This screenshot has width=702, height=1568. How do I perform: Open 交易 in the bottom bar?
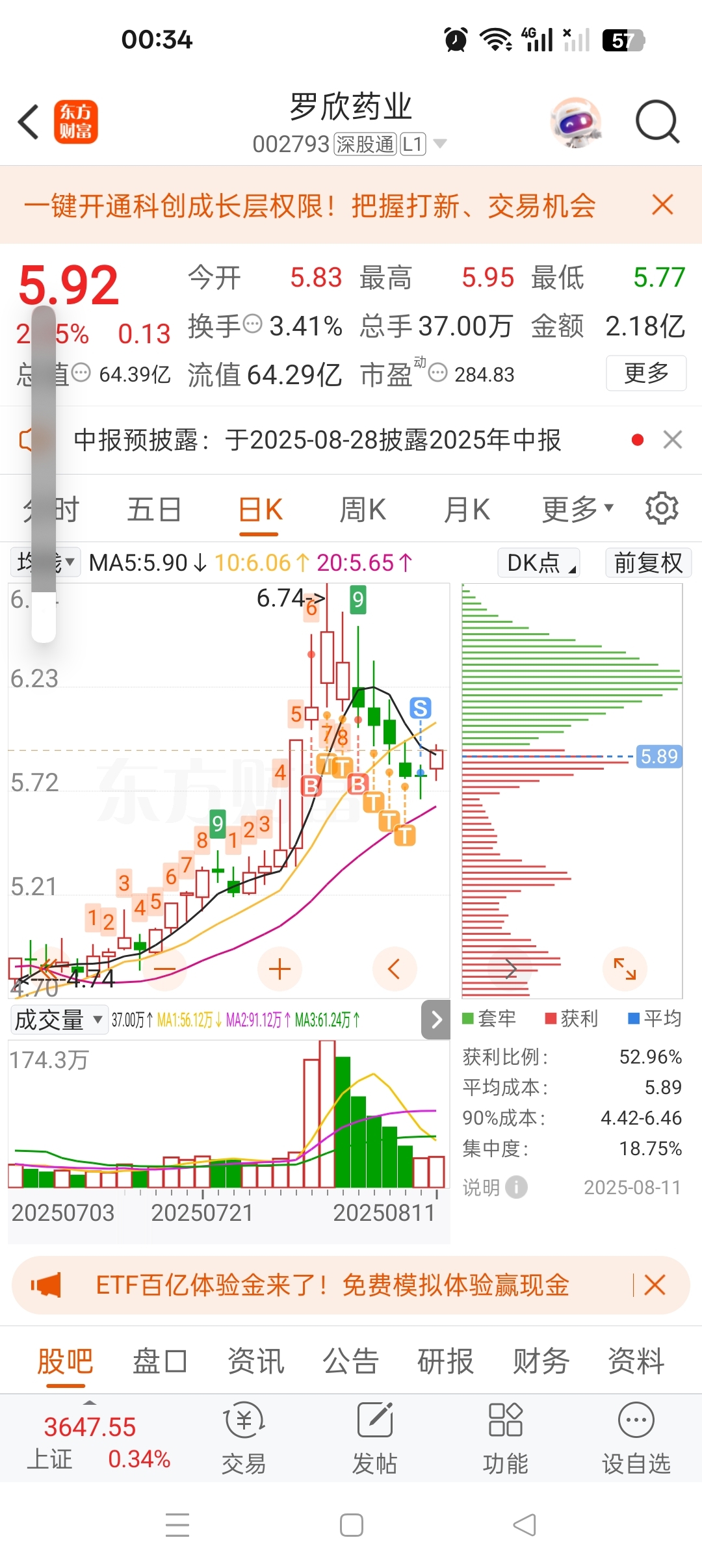[244, 1438]
